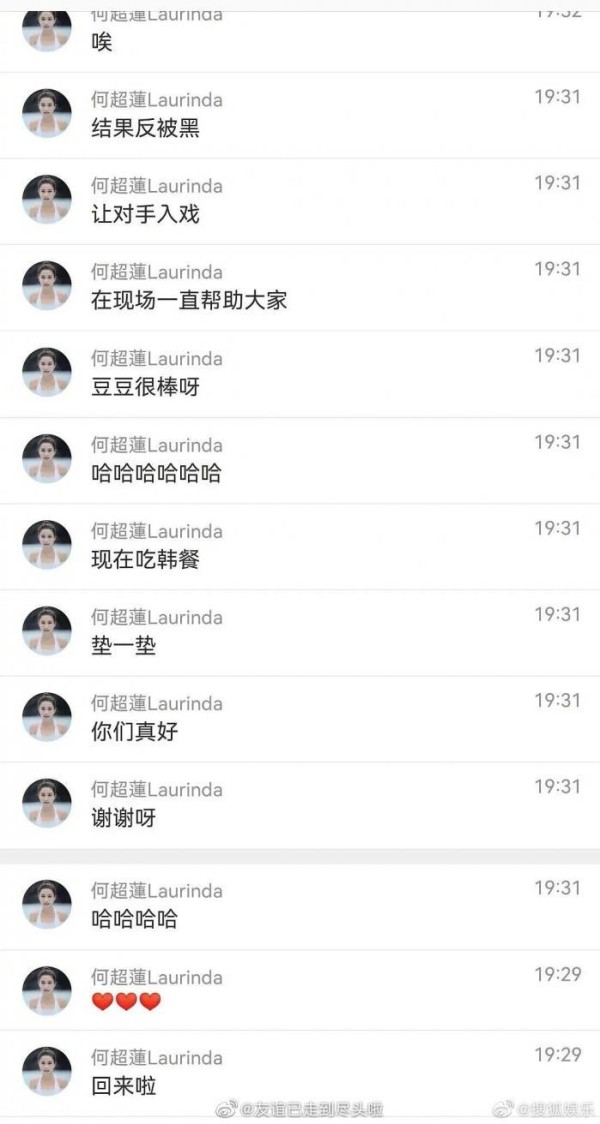This screenshot has height=1124, width=600.
Task: View avatar beside the 哈哈哈哈哈哈 message
Action: point(47,459)
